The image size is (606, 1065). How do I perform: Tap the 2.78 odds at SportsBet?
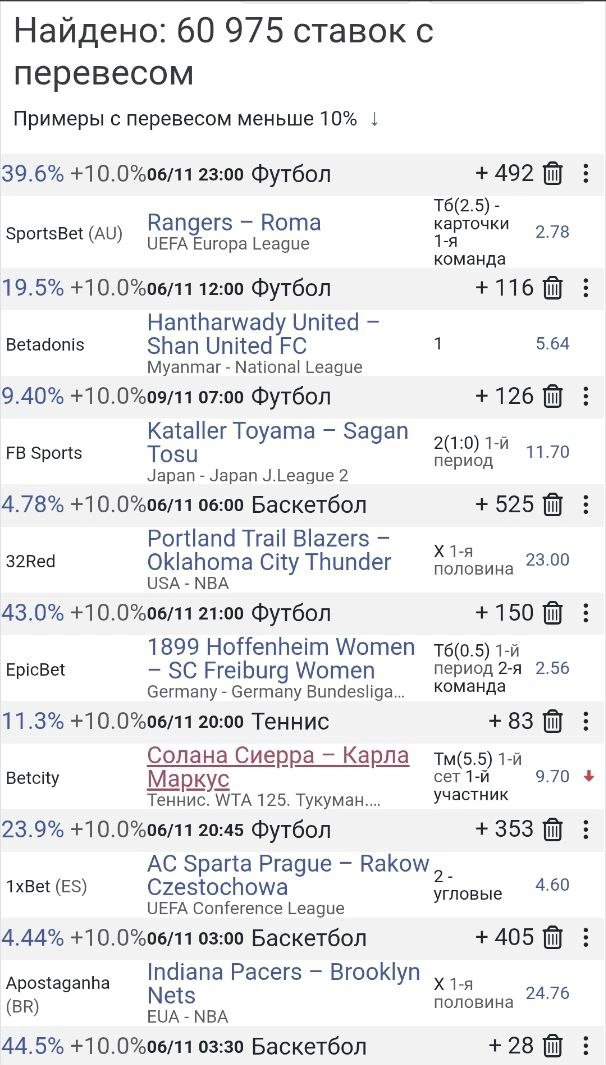click(x=552, y=232)
